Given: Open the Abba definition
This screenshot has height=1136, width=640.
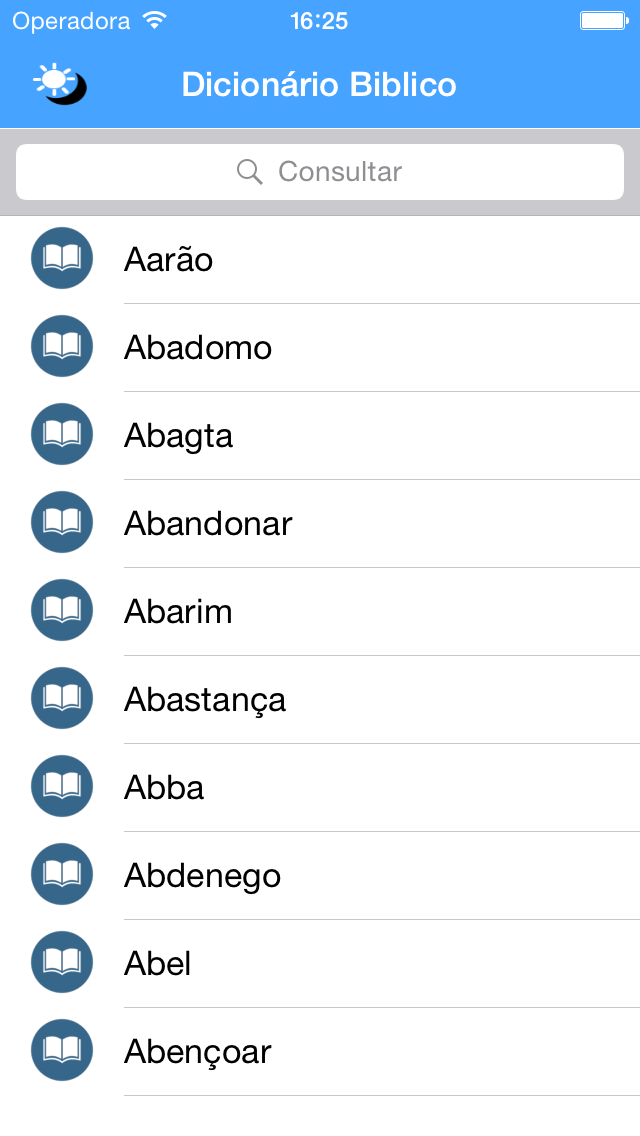Looking at the screenshot, I should [x=320, y=788].
